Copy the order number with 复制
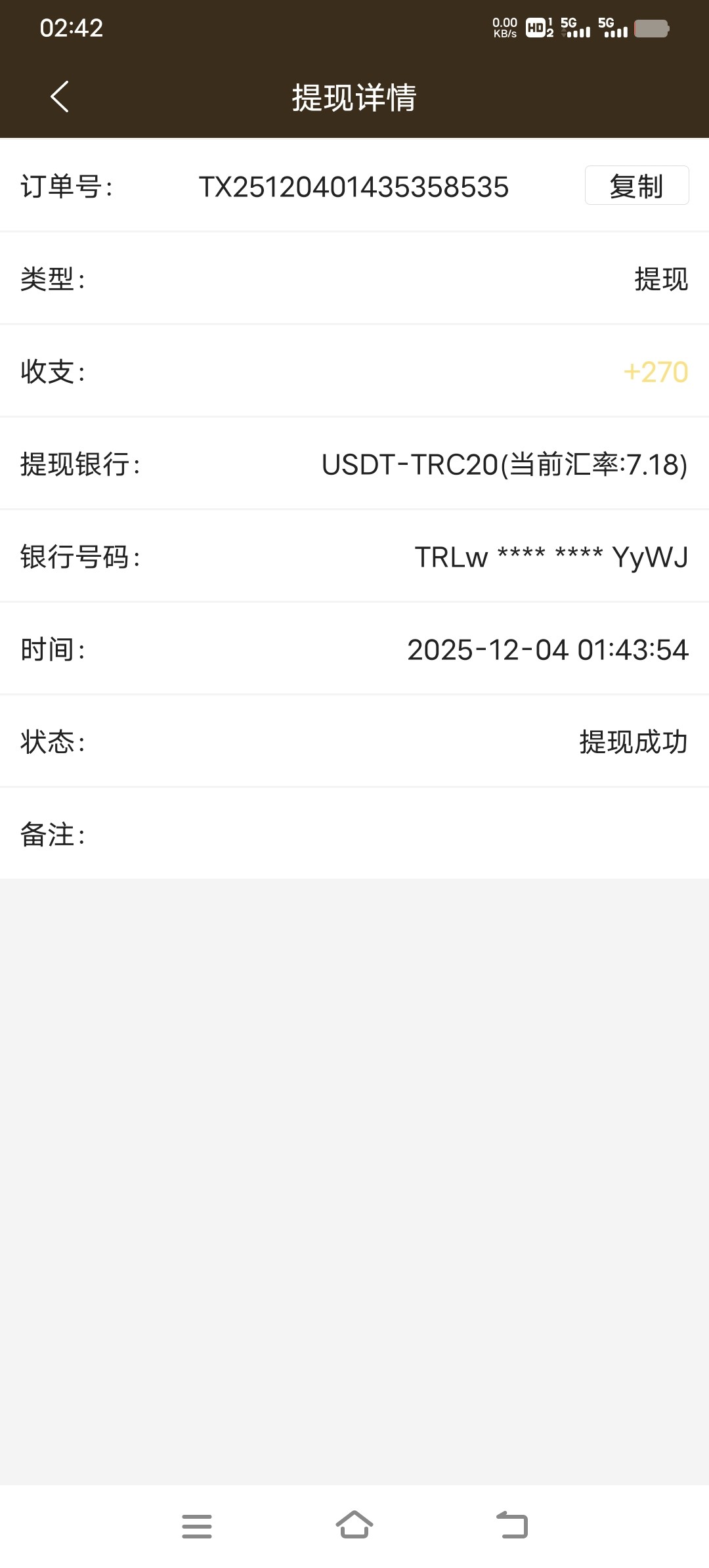The width and height of the screenshot is (709, 1568). [x=636, y=186]
